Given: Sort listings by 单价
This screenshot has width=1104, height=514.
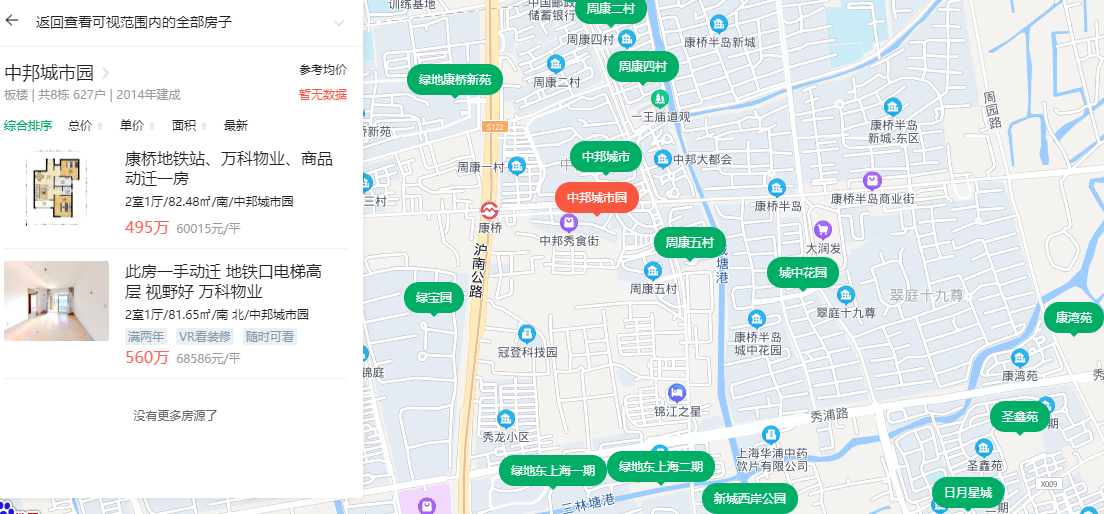Looking at the screenshot, I should (136, 126).
